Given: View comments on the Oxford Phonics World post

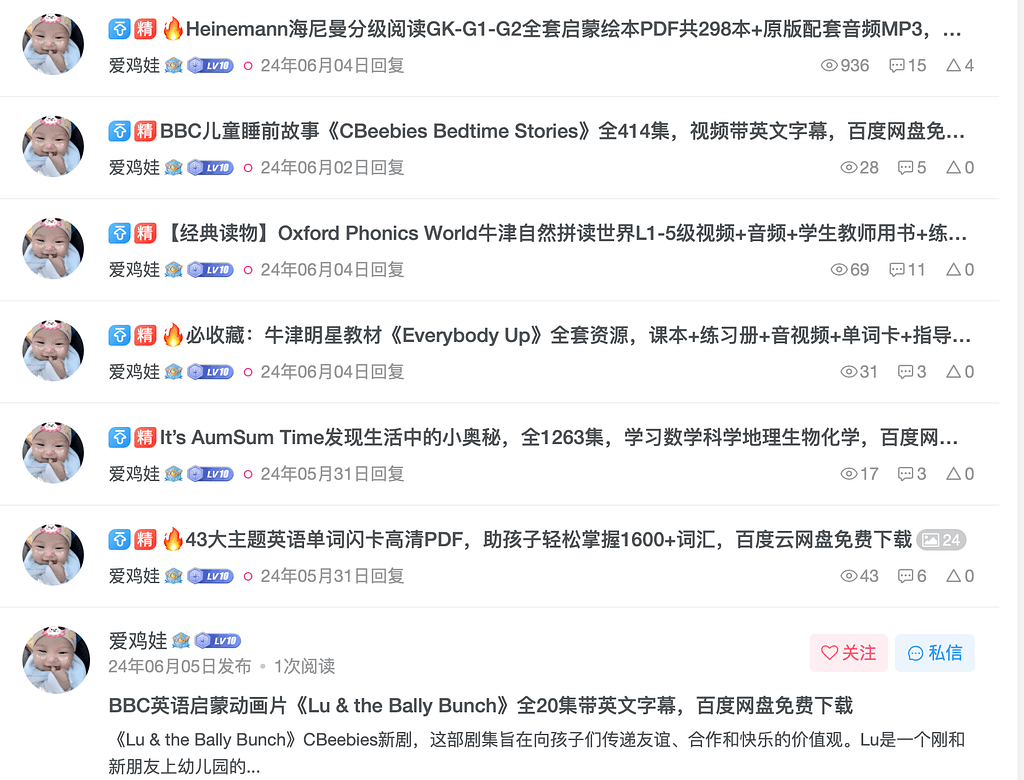Looking at the screenshot, I should pyautogui.click(x=907, y=269).
